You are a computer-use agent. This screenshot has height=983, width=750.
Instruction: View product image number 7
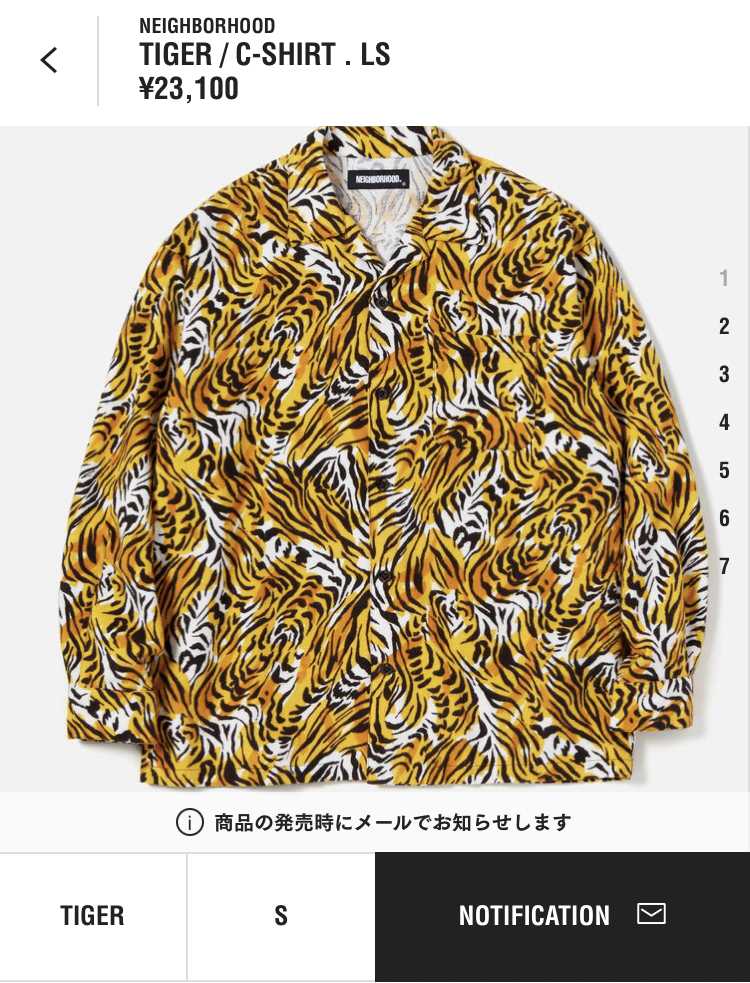pos(724,566)
